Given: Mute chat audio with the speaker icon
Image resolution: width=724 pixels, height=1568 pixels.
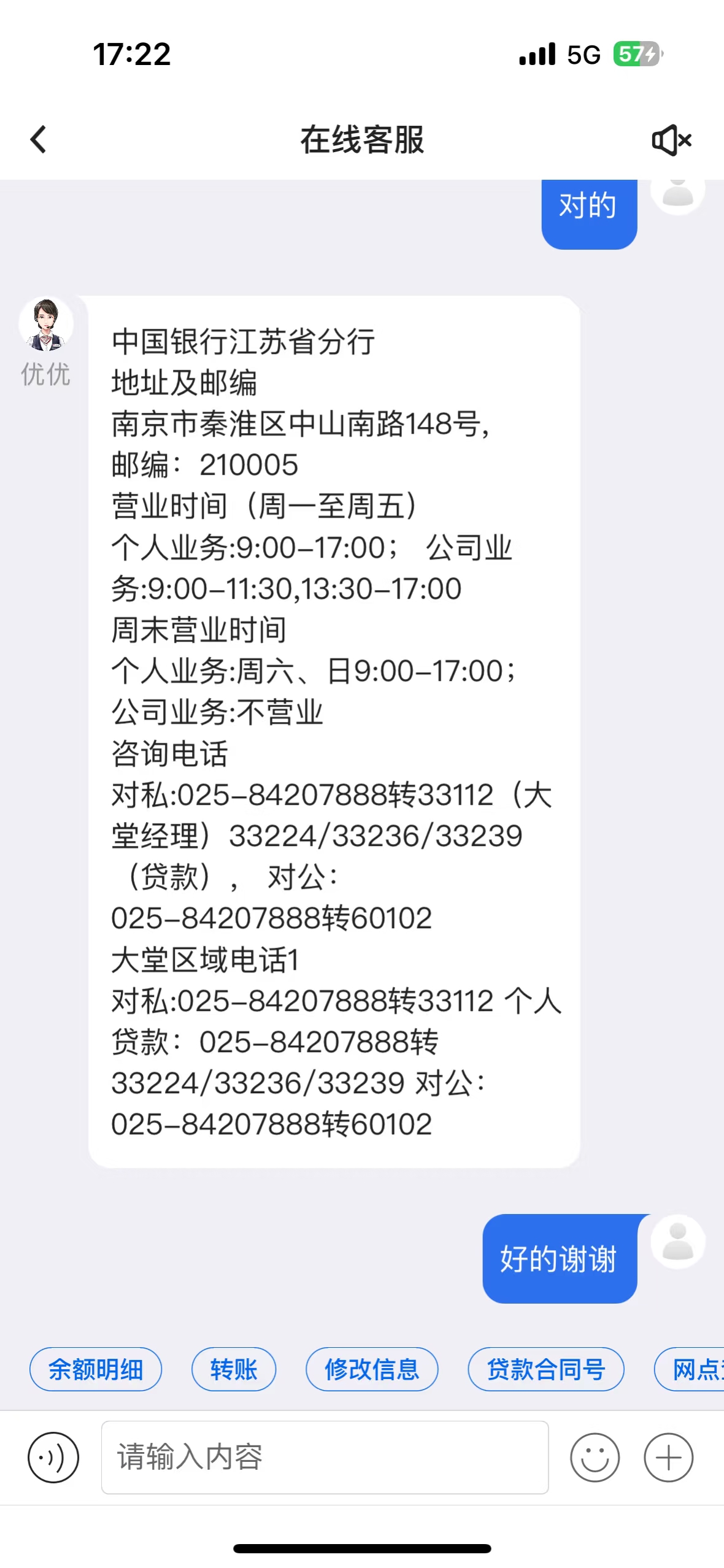Looking at the screenshot, I should (672, 140).
